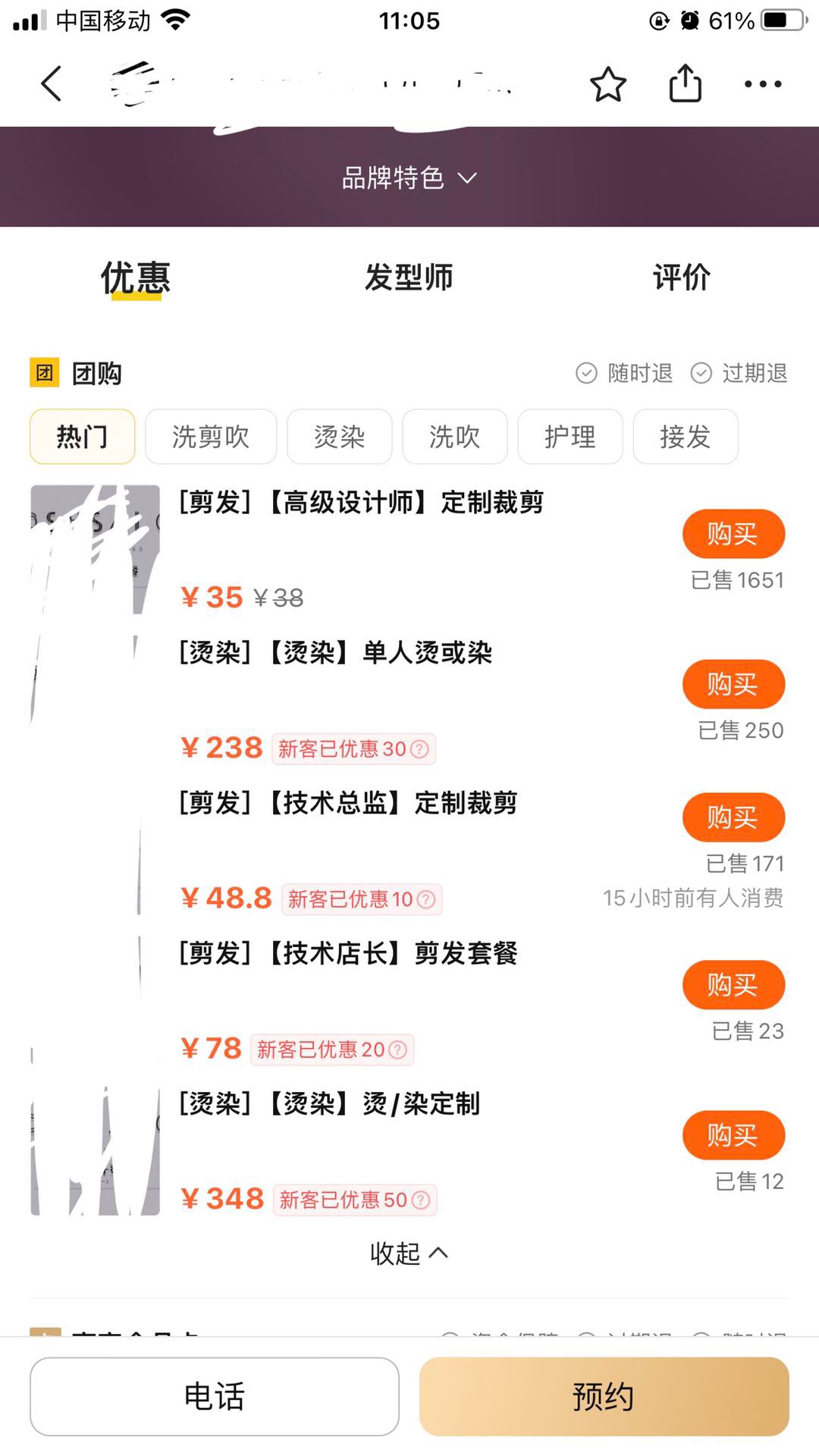Buy the 高级设计师 定制裁剪 deal

tap(733, 534)
